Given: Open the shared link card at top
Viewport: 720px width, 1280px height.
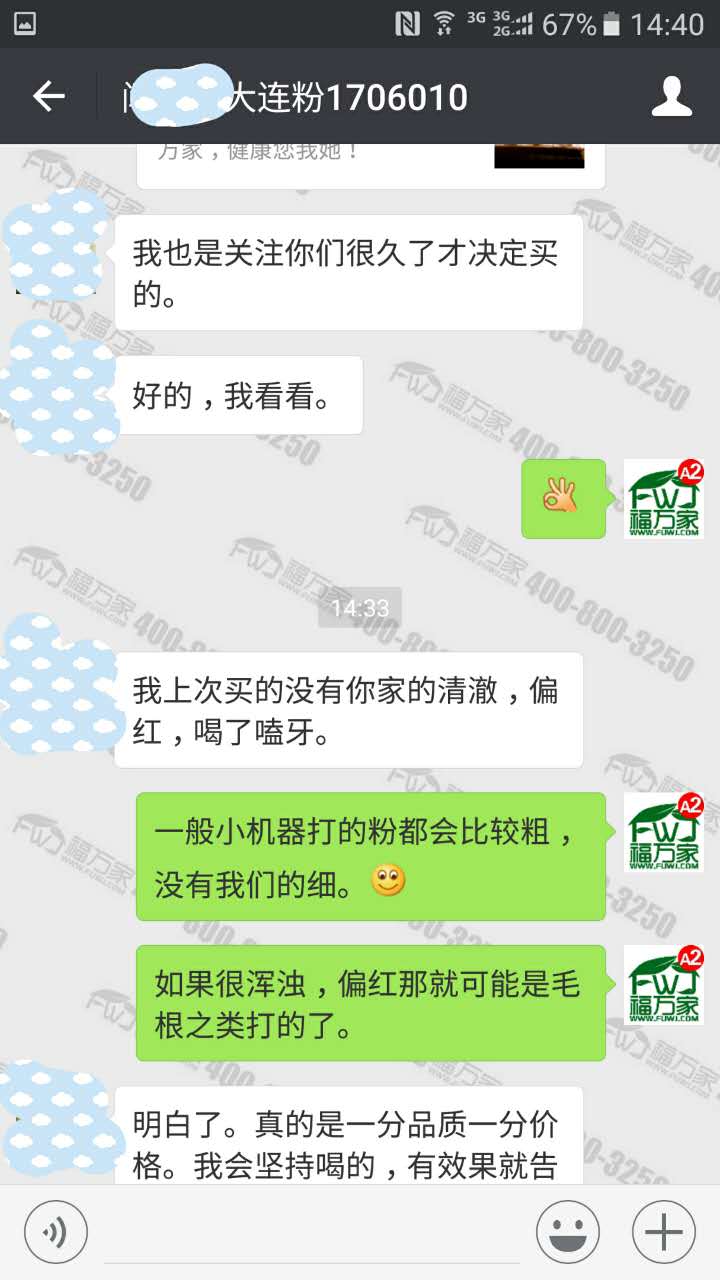Looking at the screenshot, I should tap(370, 164).
